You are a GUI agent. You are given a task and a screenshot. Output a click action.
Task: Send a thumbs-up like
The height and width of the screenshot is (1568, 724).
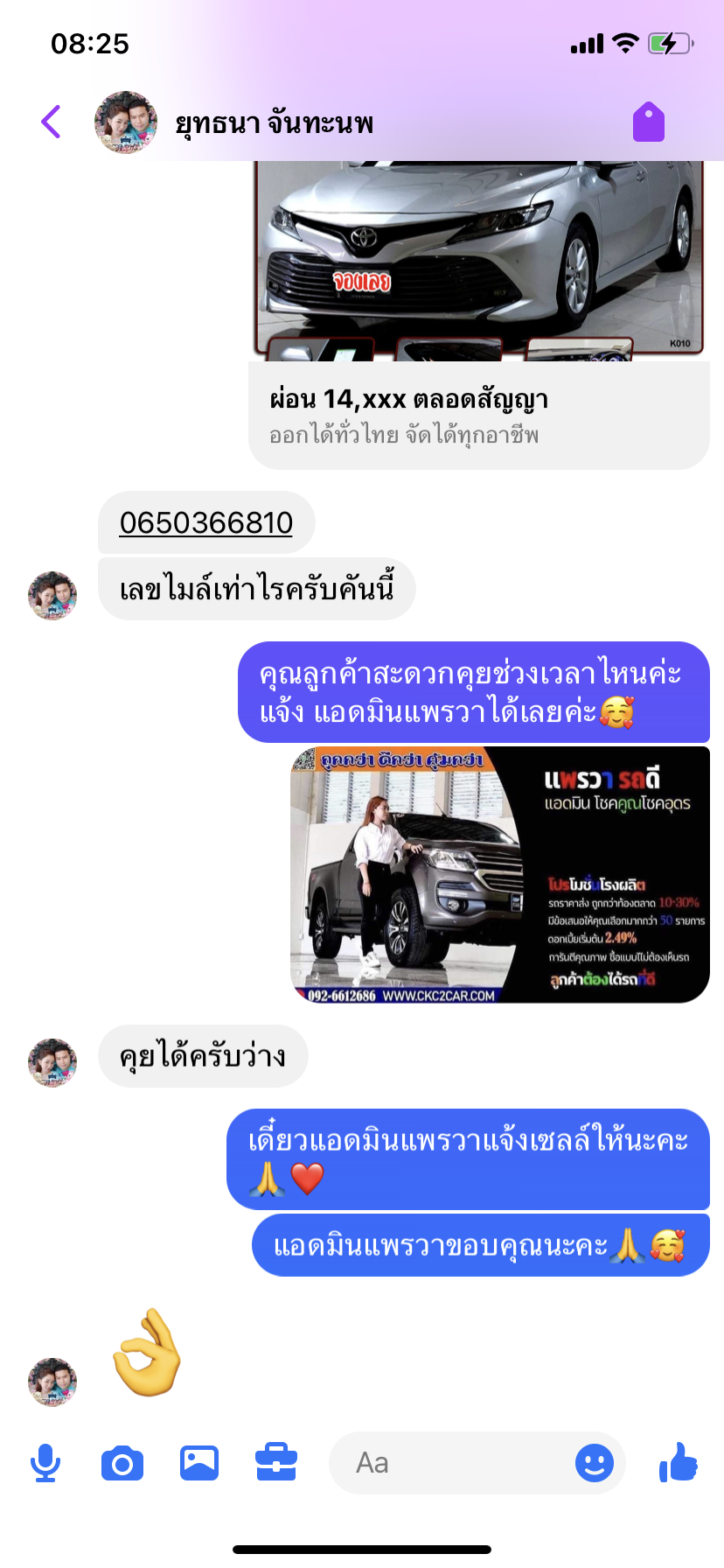pos(679,1462)
